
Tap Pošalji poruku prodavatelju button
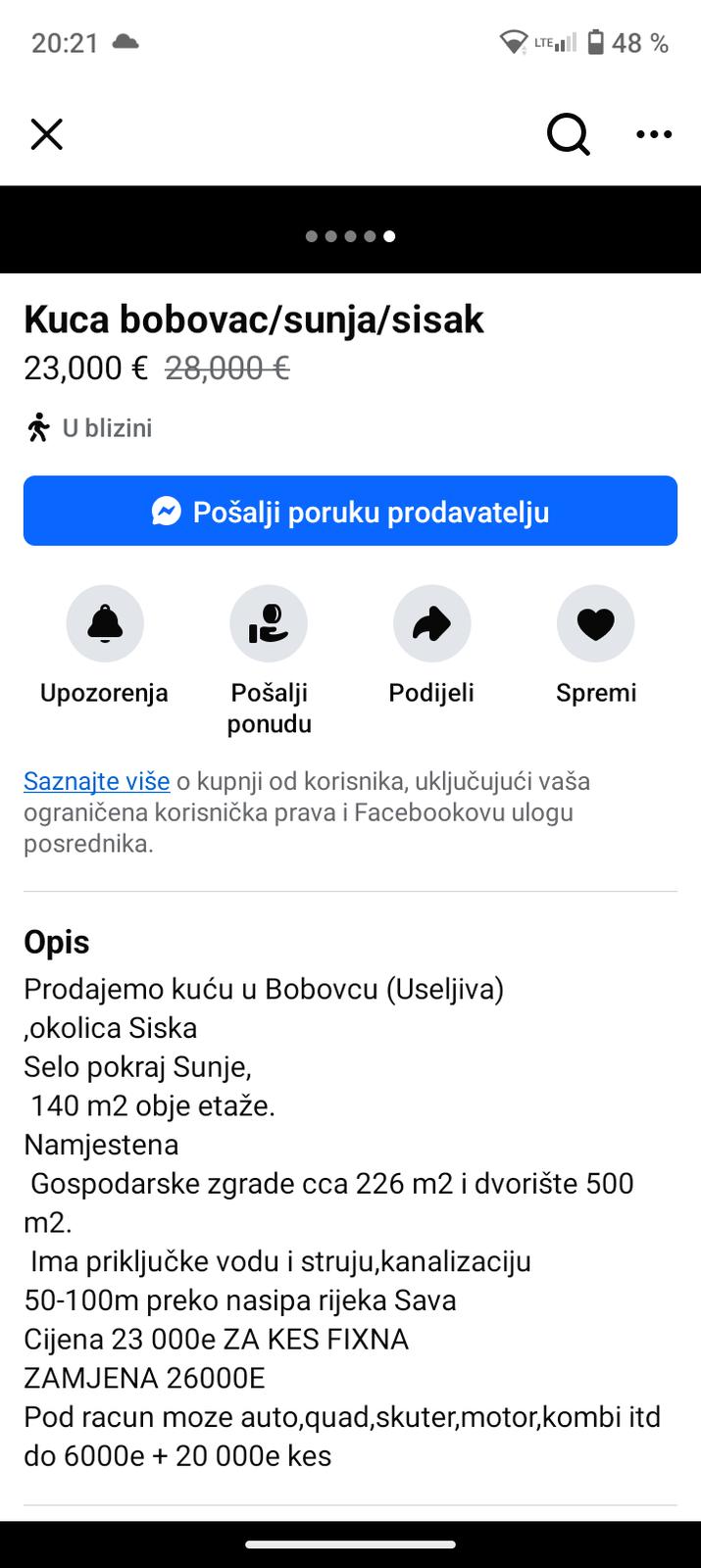click(350, 511)
